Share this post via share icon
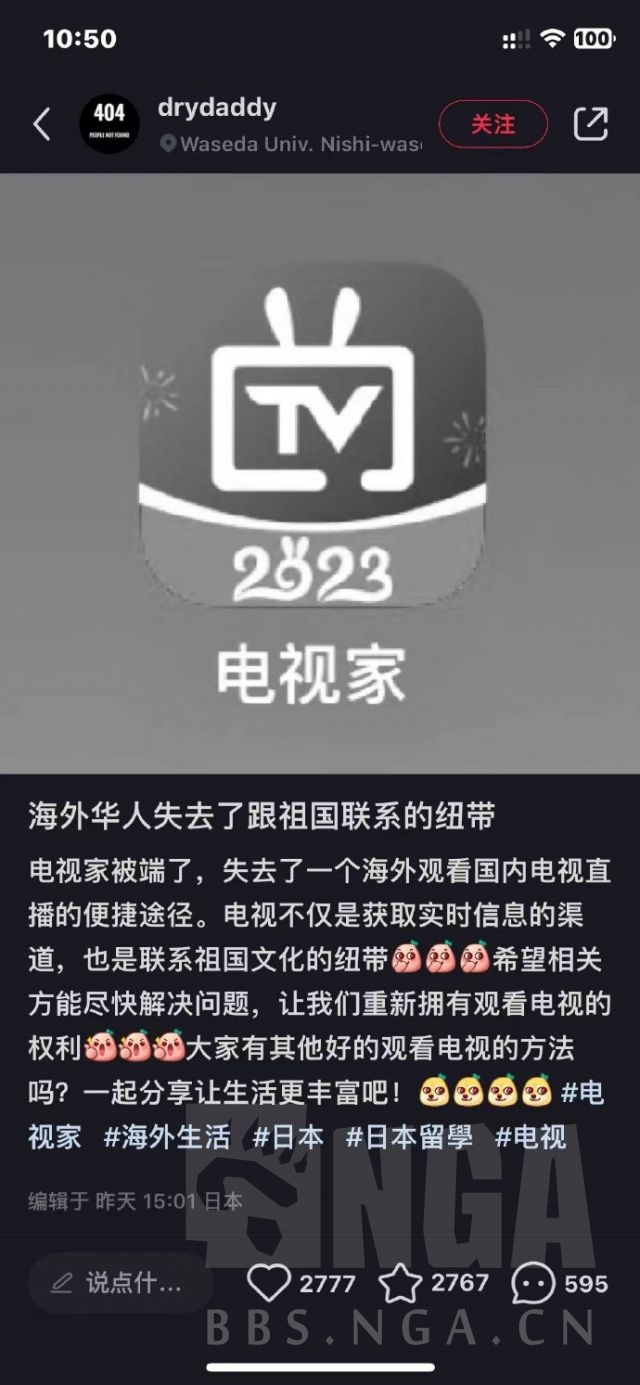The height and width of the screenshot is (1385, 640). (x=590, y=124)
